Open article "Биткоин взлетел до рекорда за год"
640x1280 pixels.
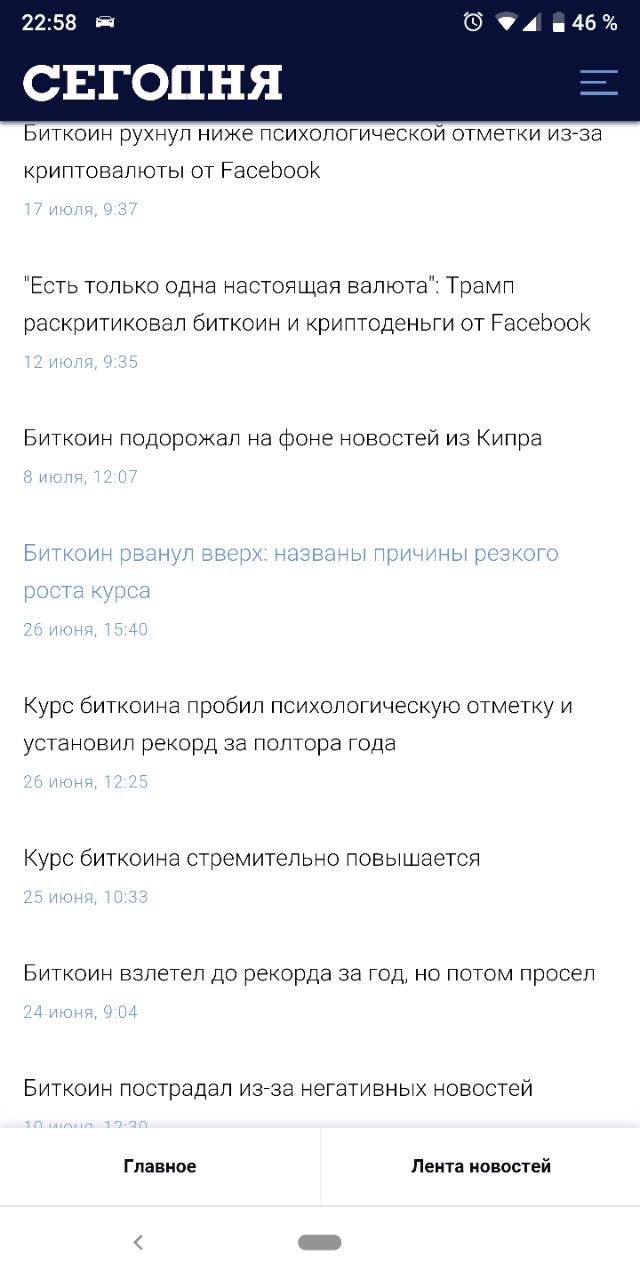[309, 973]
